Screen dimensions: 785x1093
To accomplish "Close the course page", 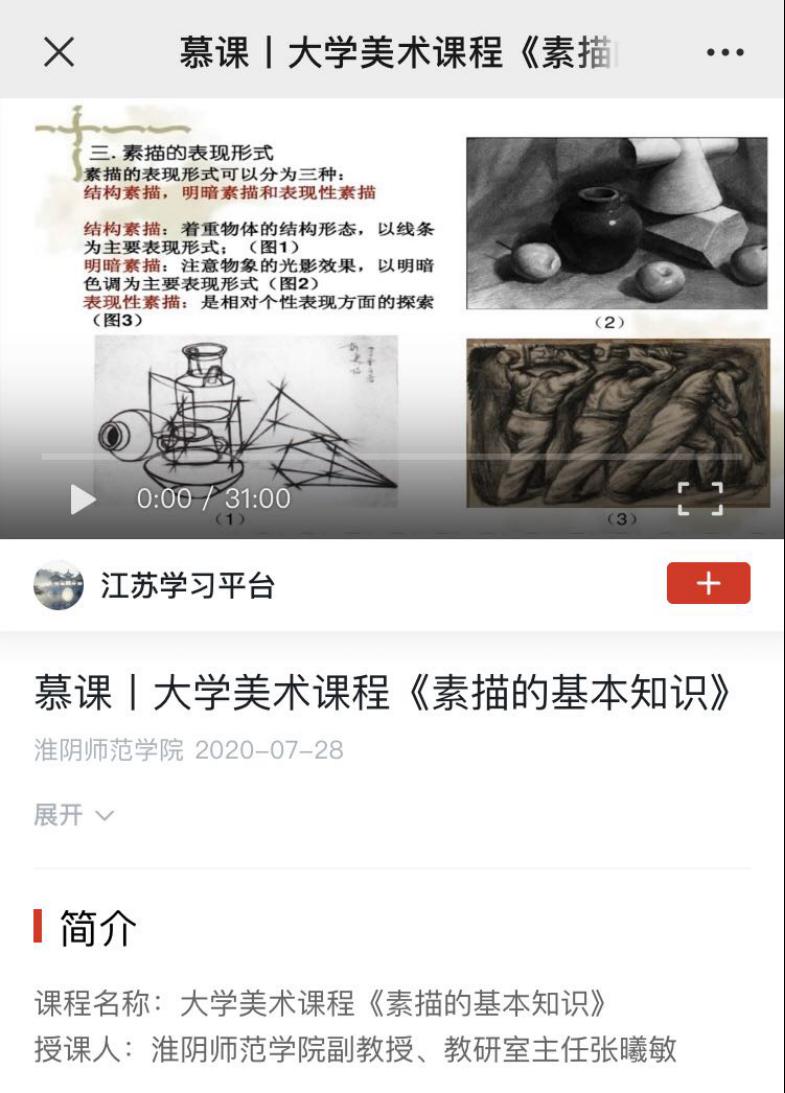I will pyautogui.click(x=59, y=52).
